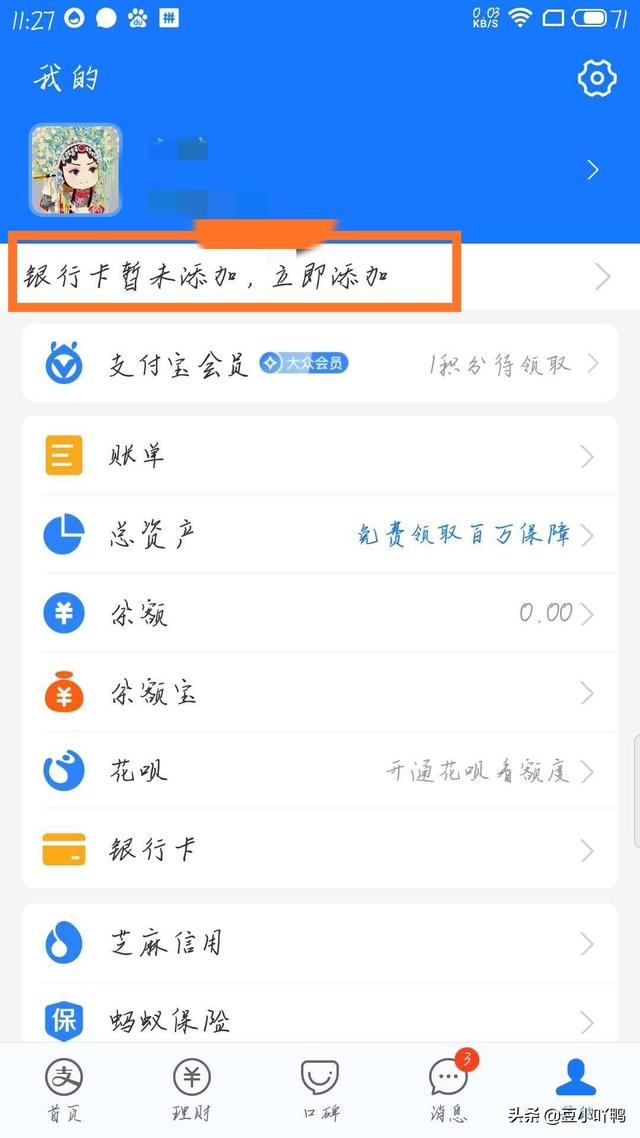The height and width of the screenshot is (1138, 640).
Task: Switch to the 首页 home tab
Action: tap(65, 1090)
